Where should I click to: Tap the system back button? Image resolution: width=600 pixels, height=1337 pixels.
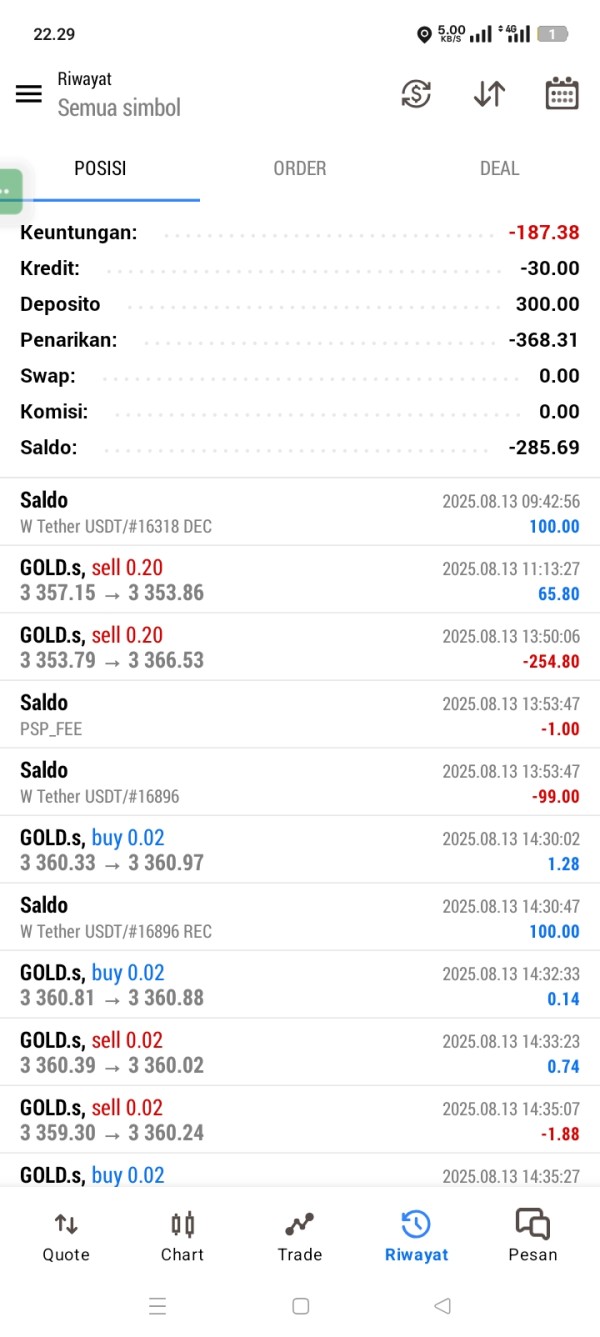[x=443, y=1306]
